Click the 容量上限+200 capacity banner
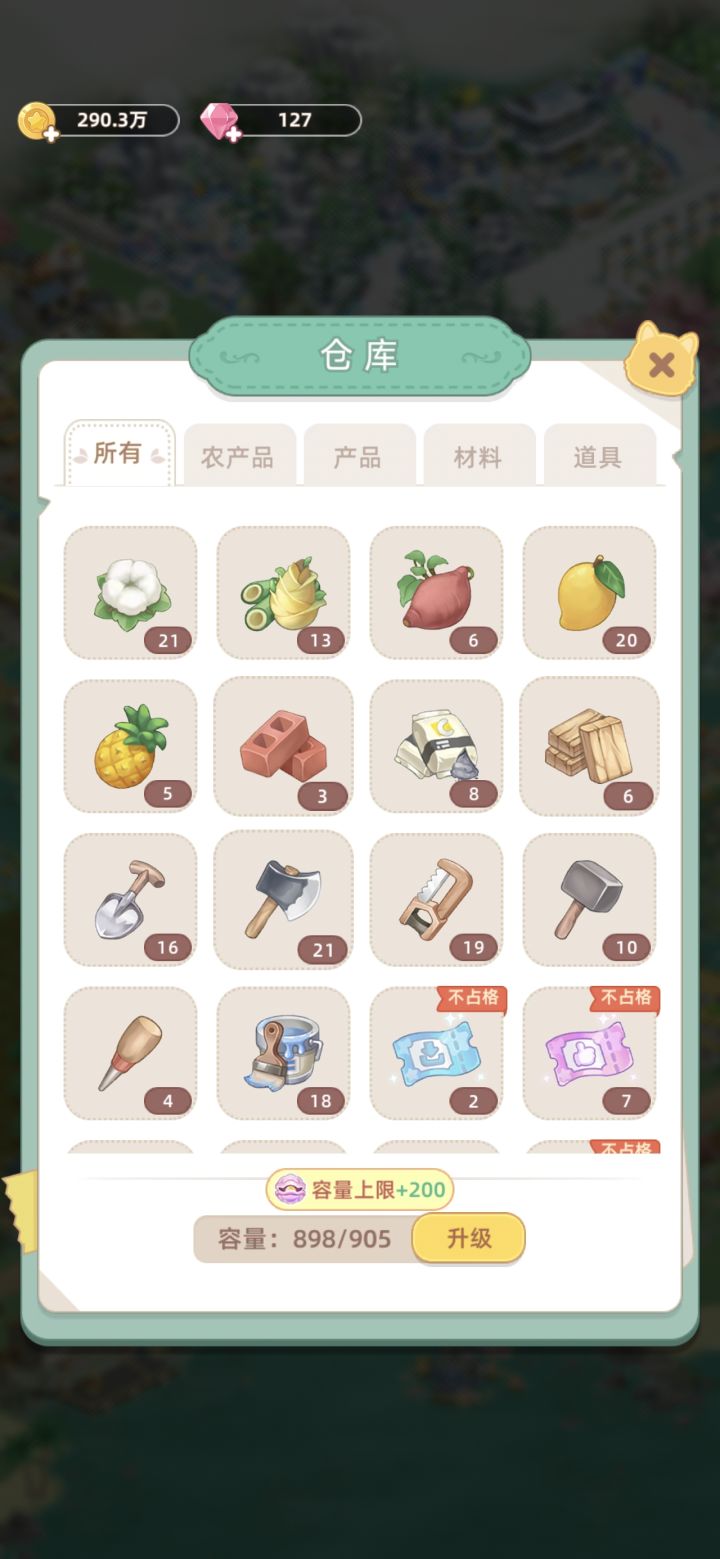 (x=360, y=1190)
